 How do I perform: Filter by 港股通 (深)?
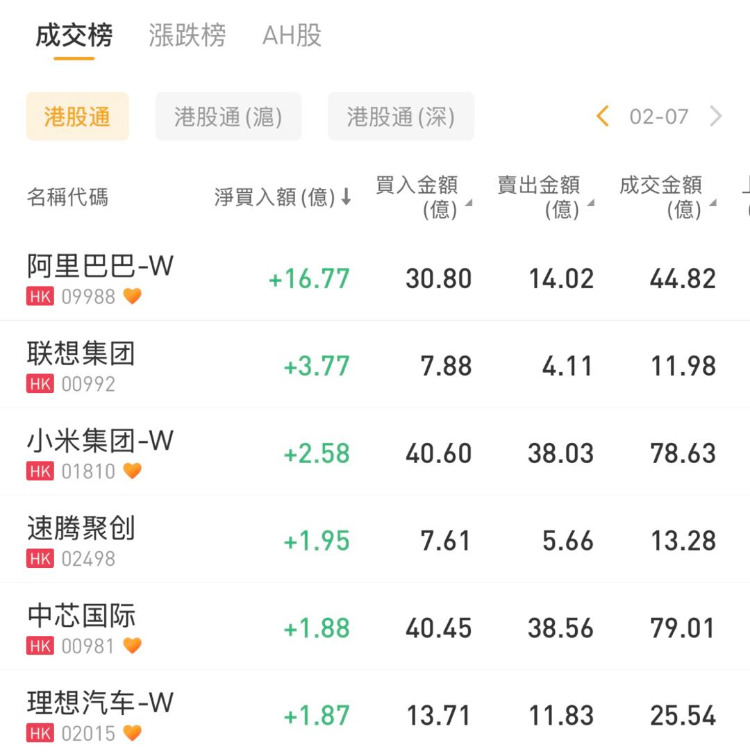(401, 117)
